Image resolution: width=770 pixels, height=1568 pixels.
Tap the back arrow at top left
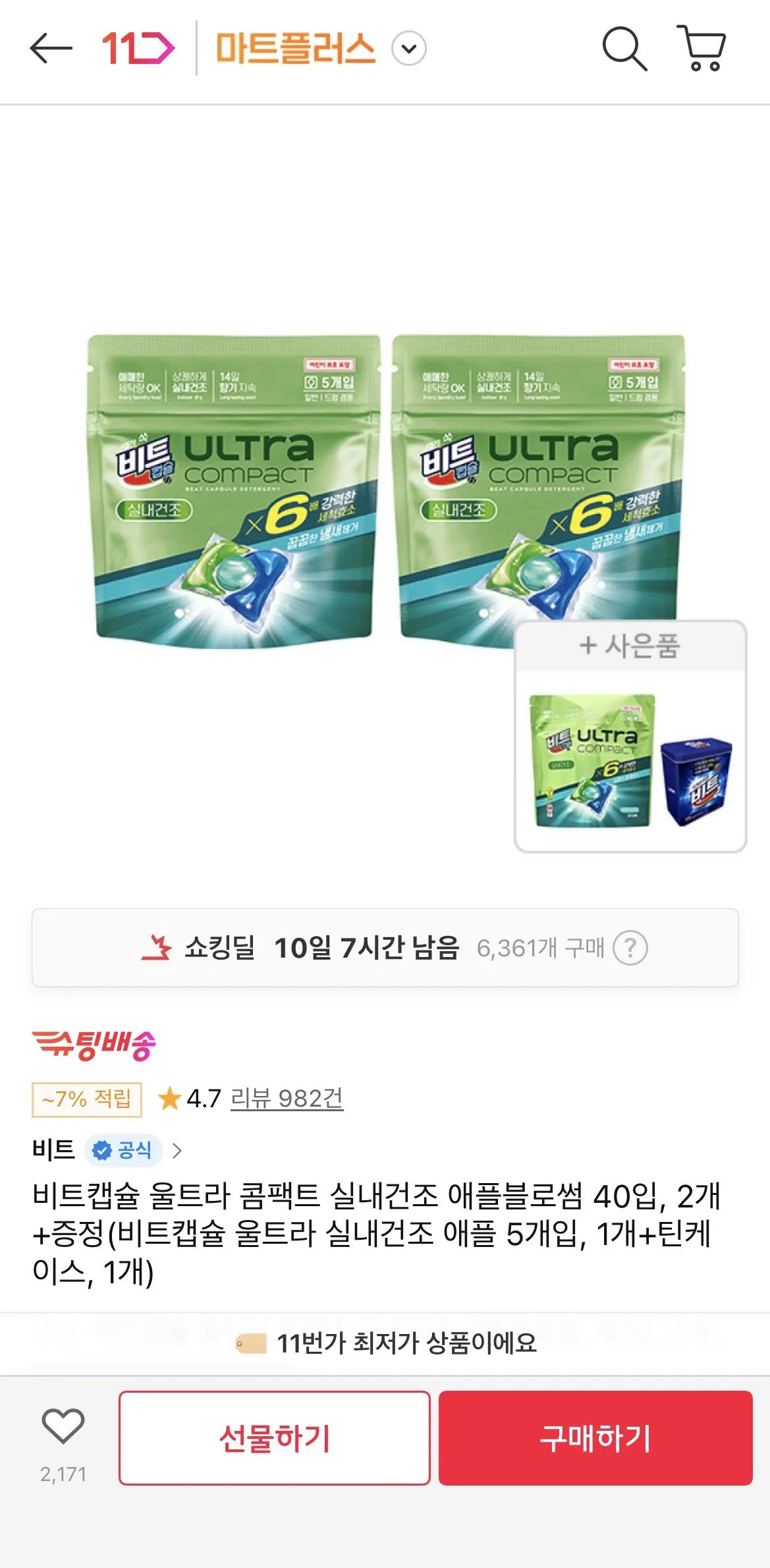click(49, 48)
